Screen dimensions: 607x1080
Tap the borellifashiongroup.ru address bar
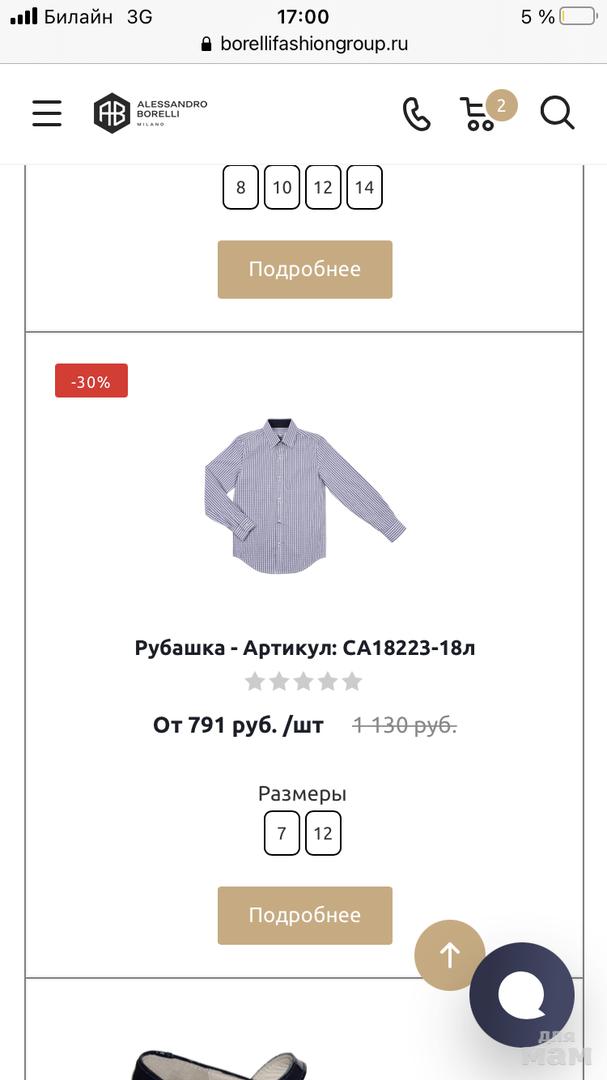pos(305,44)
